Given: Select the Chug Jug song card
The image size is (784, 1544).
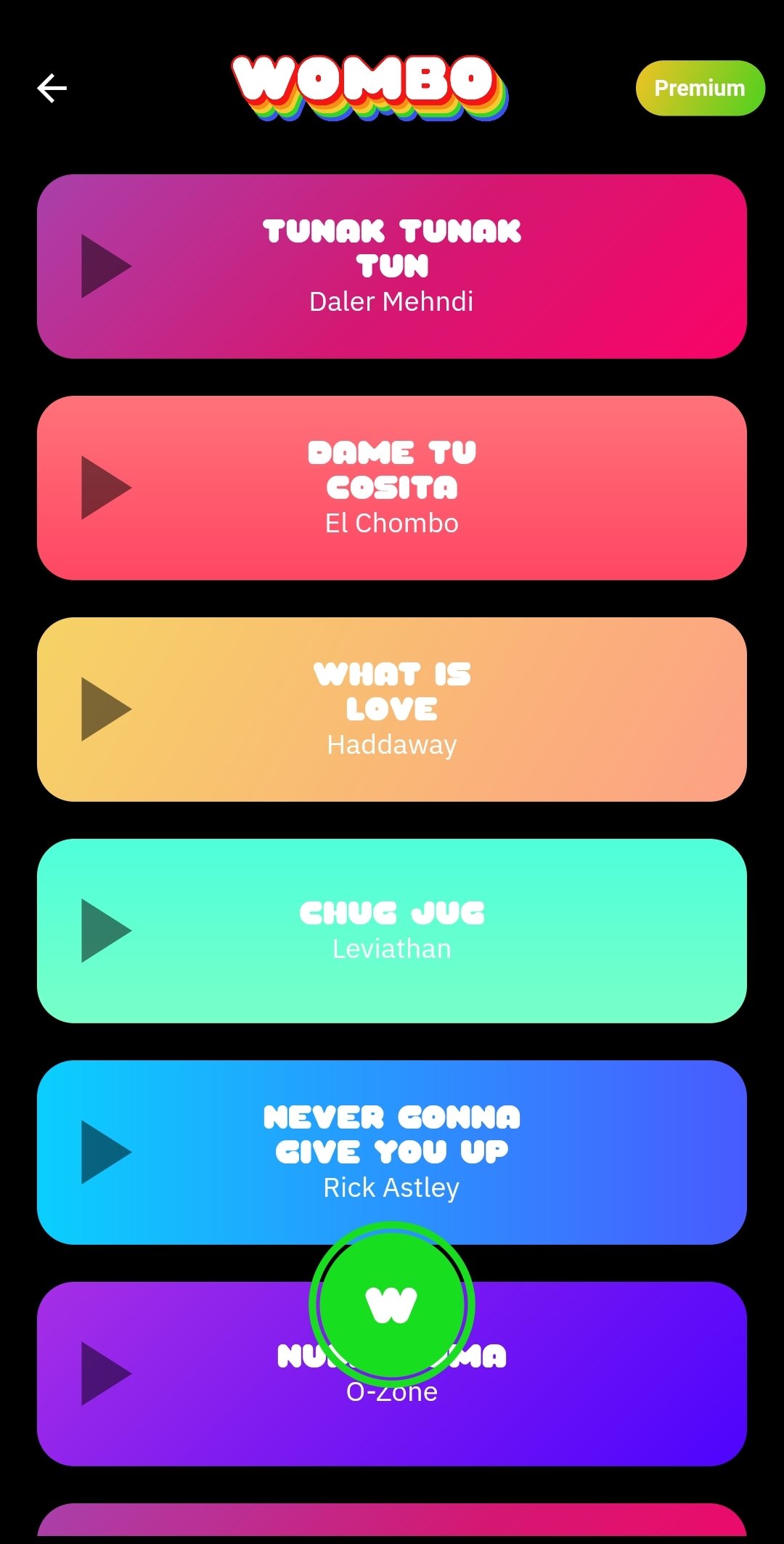Looking at the screenshot, I should point(392,930).
